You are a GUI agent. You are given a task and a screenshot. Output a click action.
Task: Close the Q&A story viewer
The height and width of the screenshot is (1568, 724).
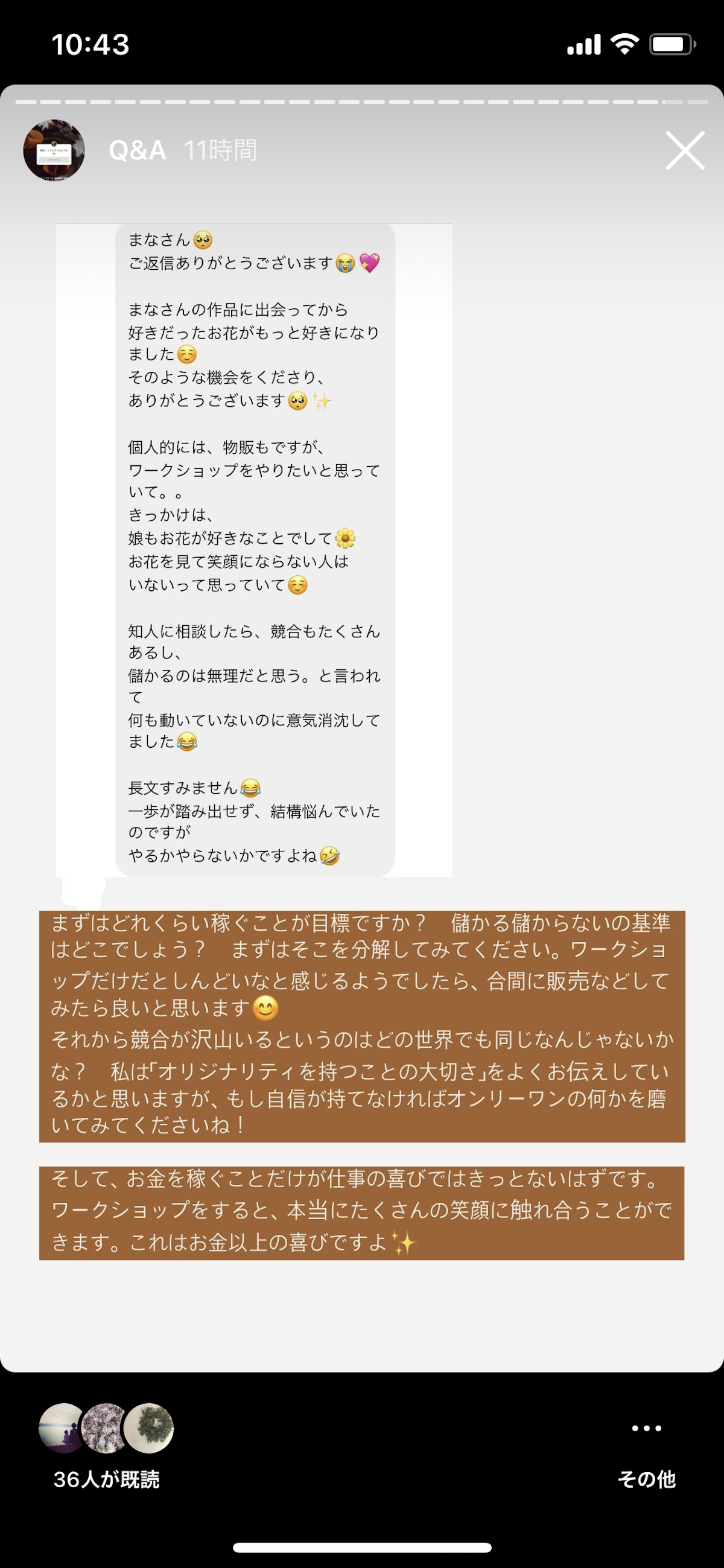click(684, 150)
